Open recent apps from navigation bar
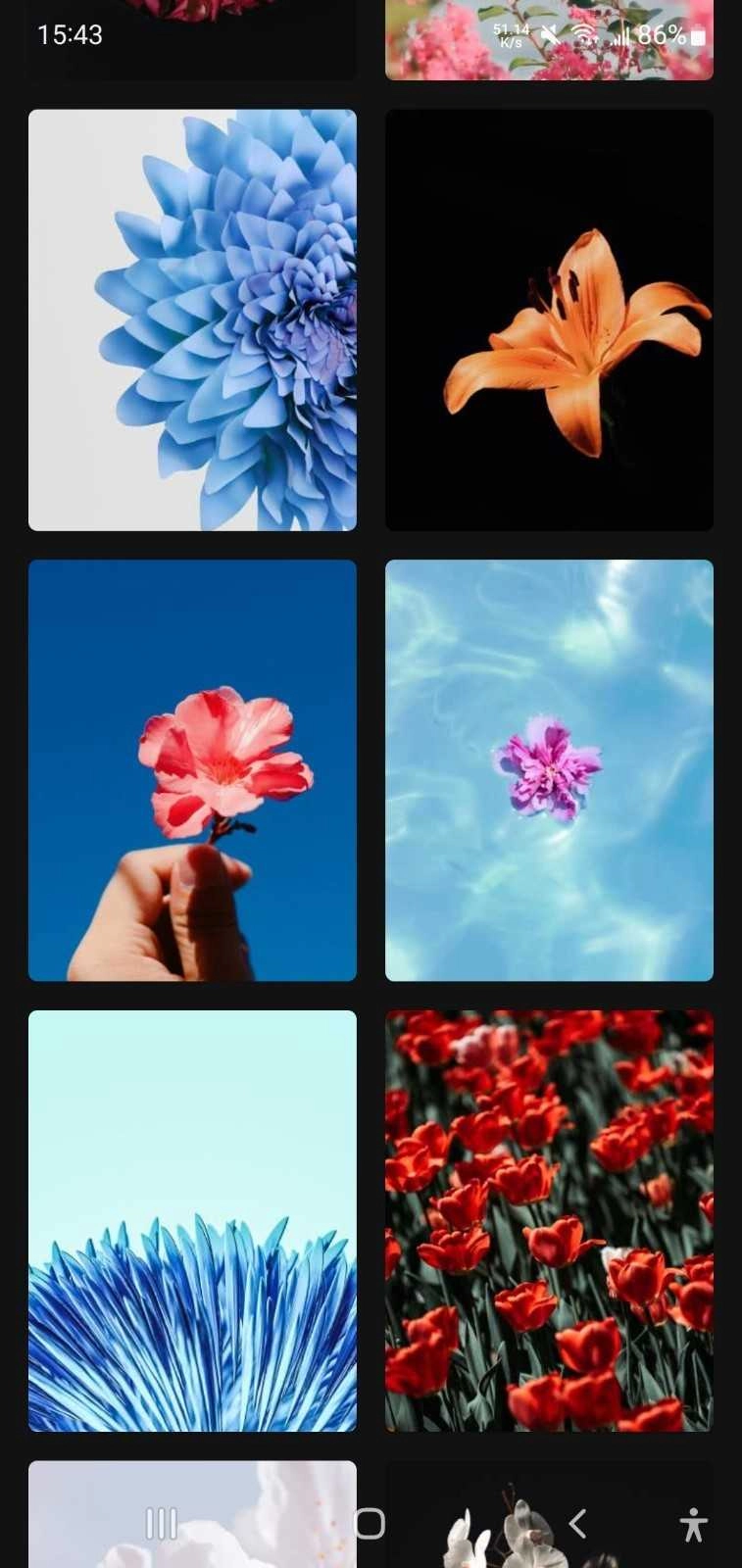The width and height of the screenshot is (742, 1568). [x=162, y=1523]
